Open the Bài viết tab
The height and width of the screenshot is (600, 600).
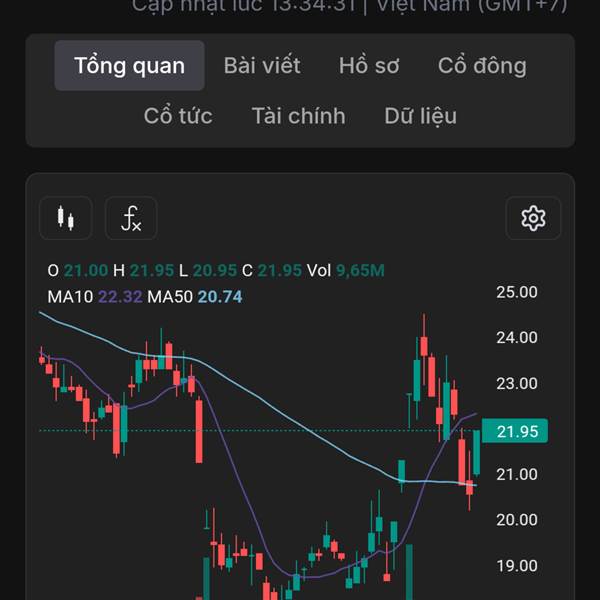(262, 66)
